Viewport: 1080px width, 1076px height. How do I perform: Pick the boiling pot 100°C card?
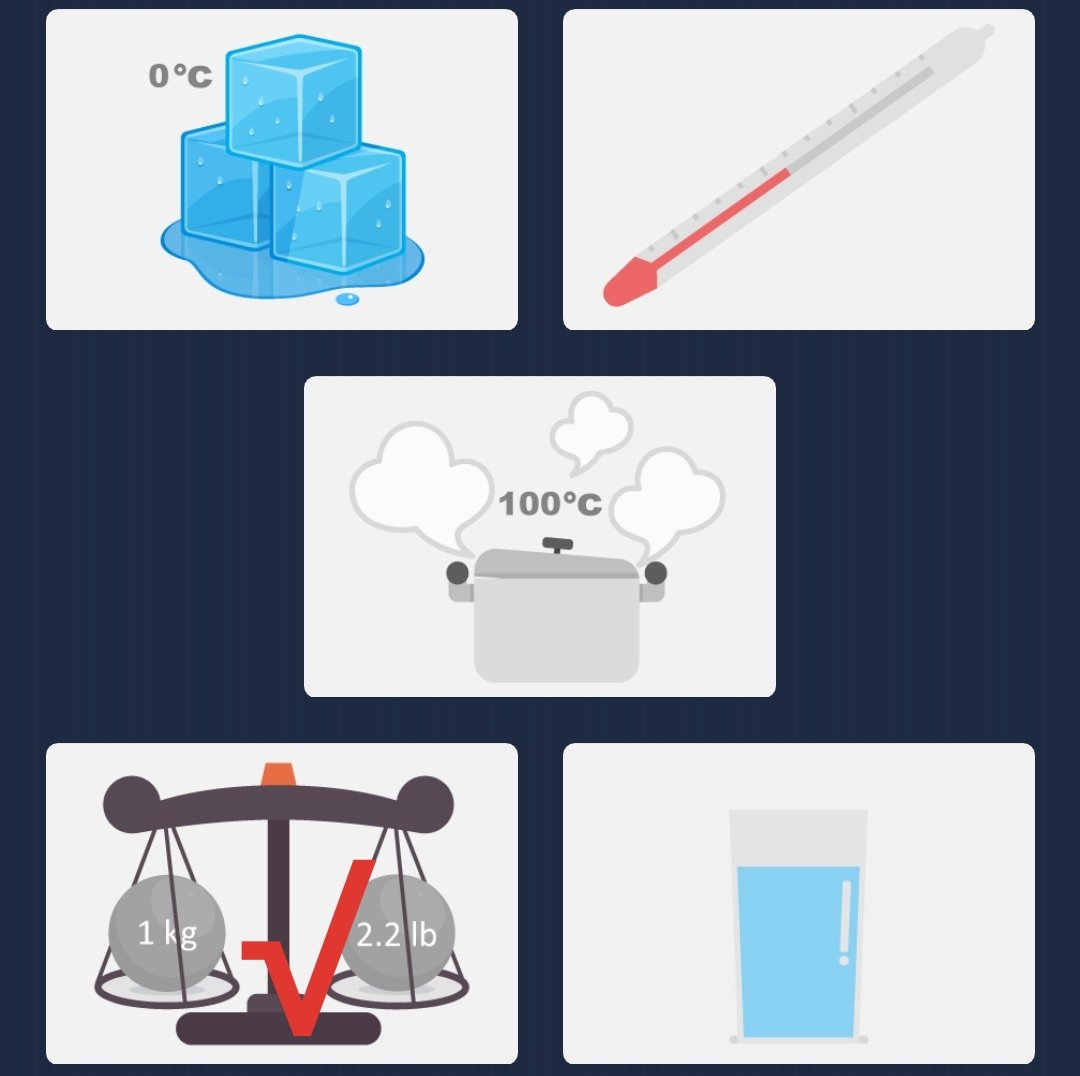tap(540, 537)
